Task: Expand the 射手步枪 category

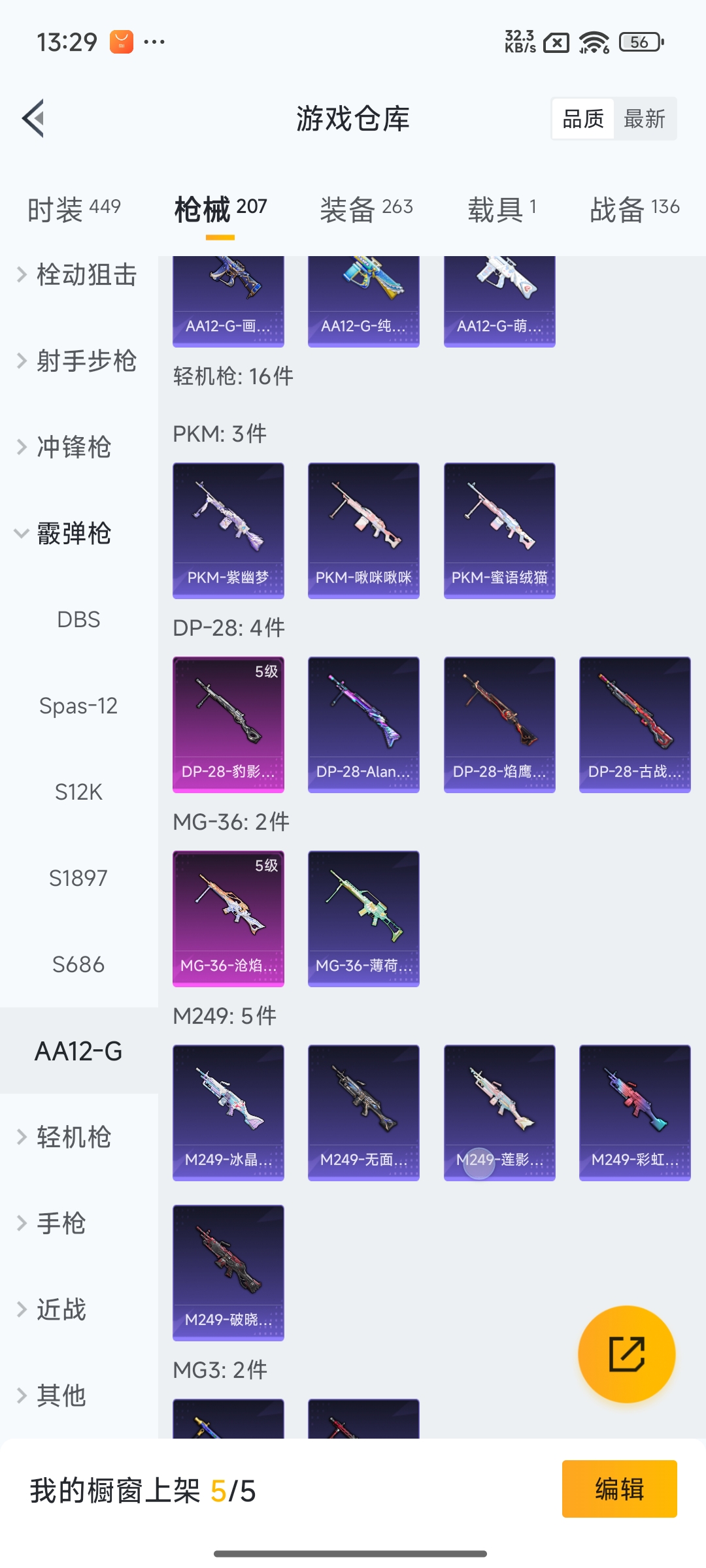Action: 77,361
